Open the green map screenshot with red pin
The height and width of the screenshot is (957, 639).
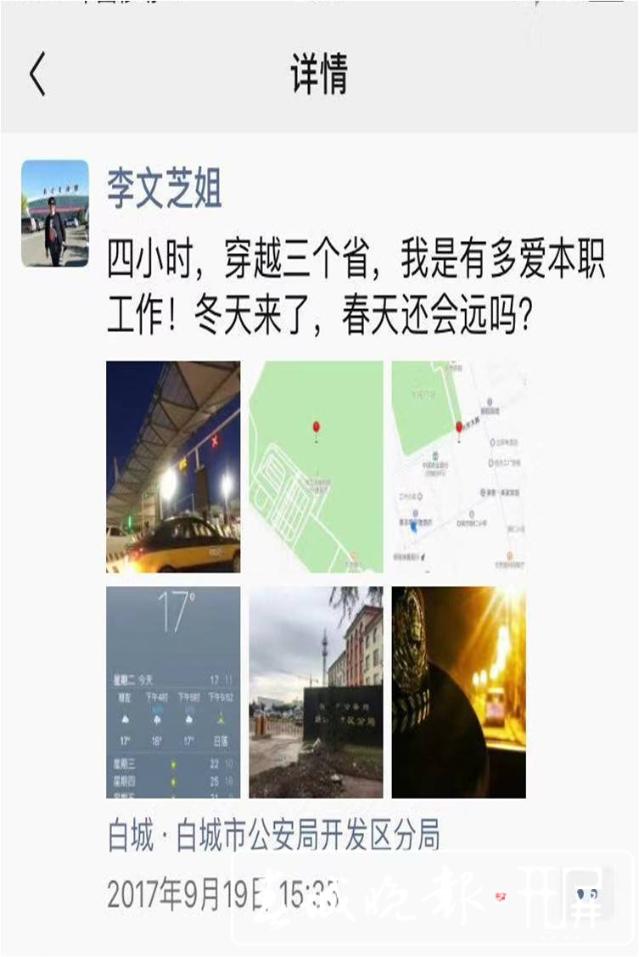point(316,466)
